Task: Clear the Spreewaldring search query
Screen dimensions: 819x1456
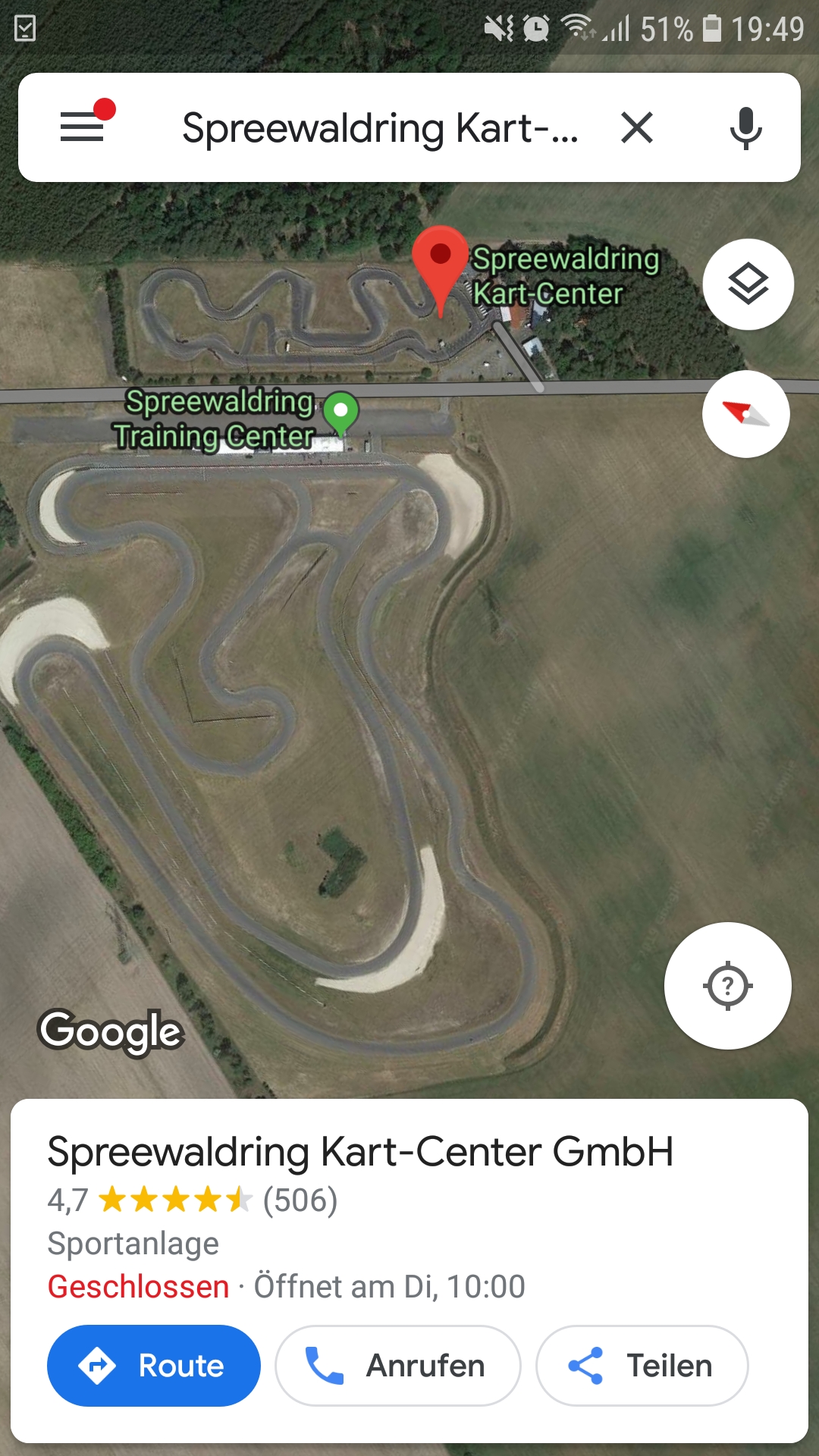Action: tap(636, 127)
